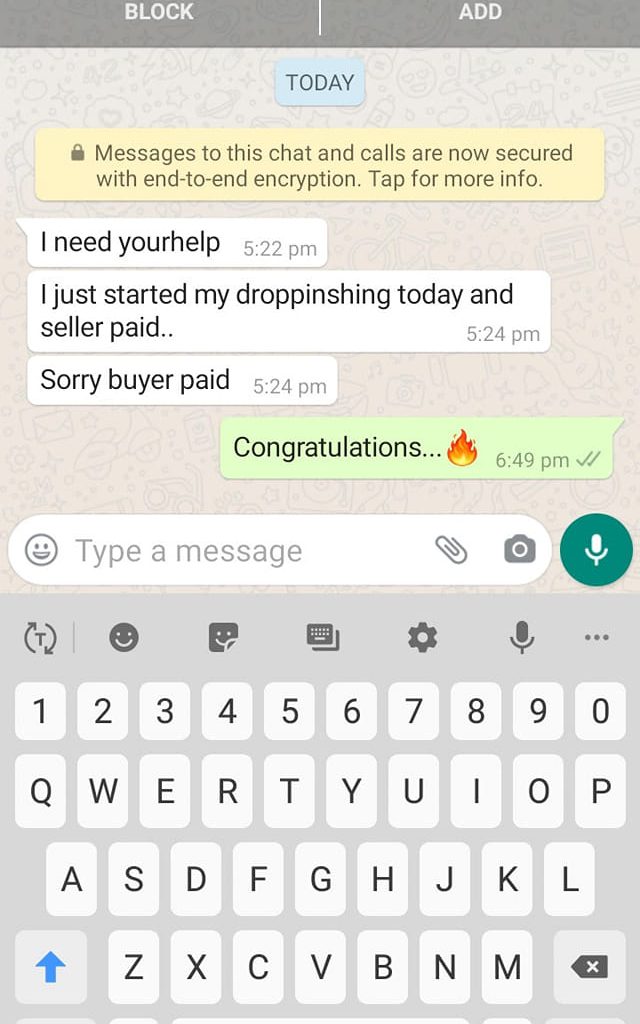
Task: Add this number to contacts
Action: (x=480, y=13)
